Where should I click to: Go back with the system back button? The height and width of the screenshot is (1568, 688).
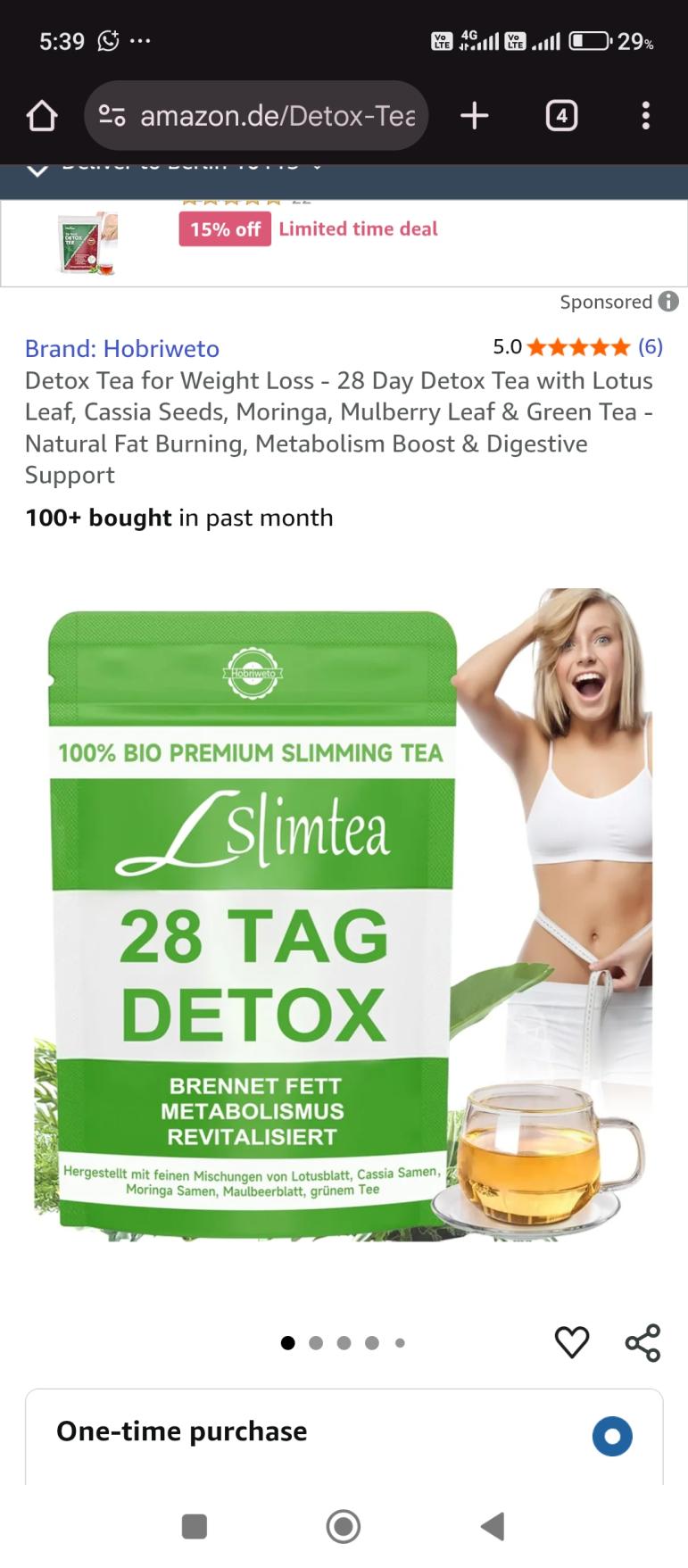(493, 1526)
